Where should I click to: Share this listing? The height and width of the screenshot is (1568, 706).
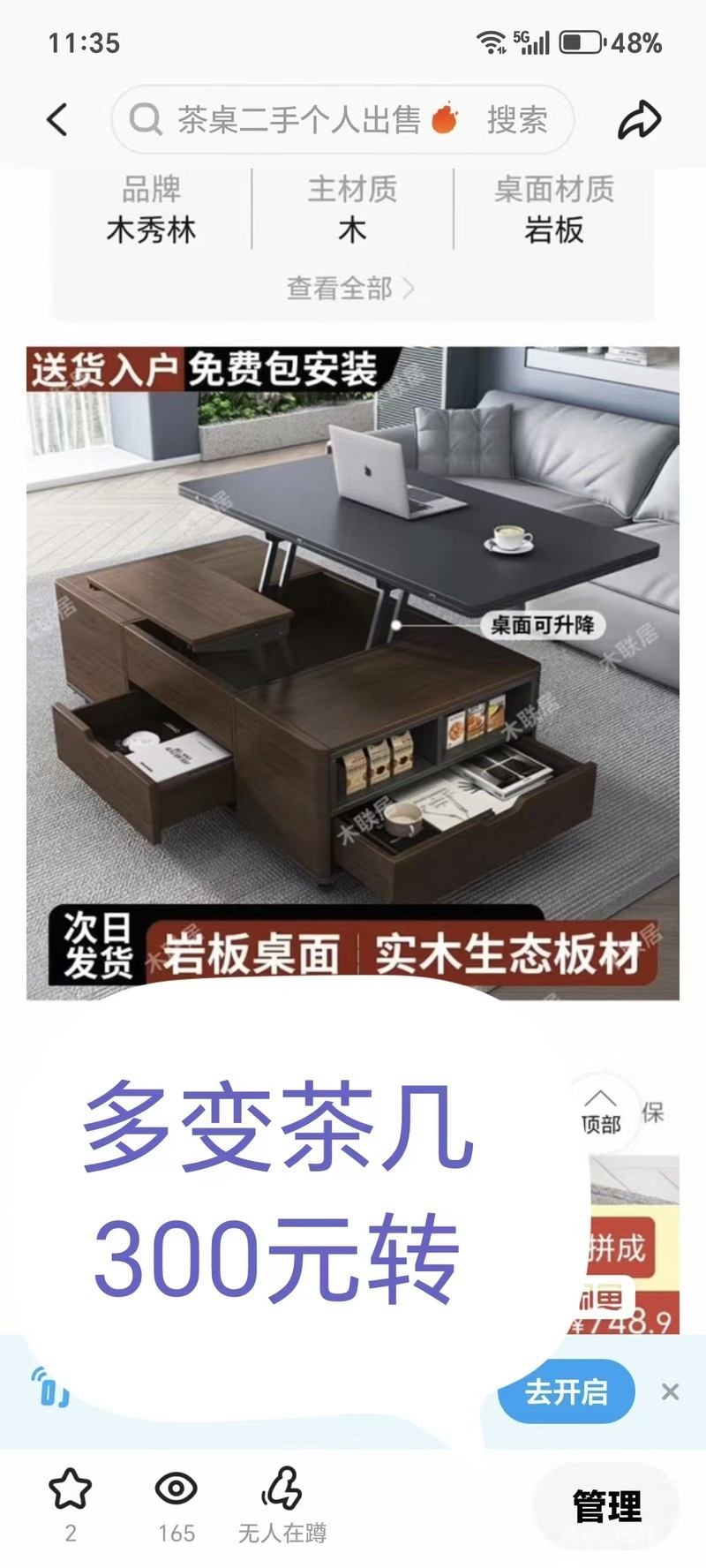639,119
